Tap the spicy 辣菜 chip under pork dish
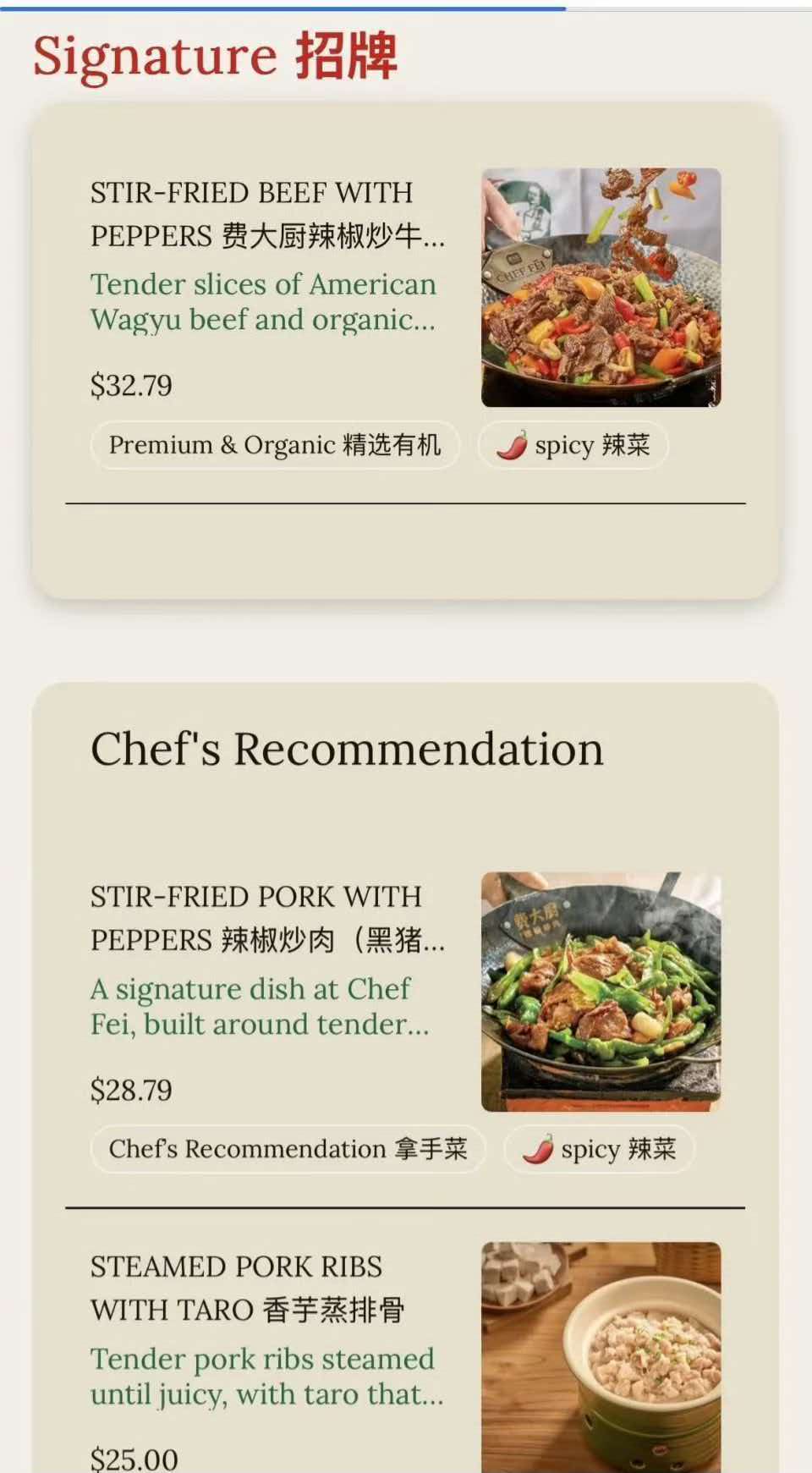This screenshot has width=812, height=1473. coord(599,1149)
